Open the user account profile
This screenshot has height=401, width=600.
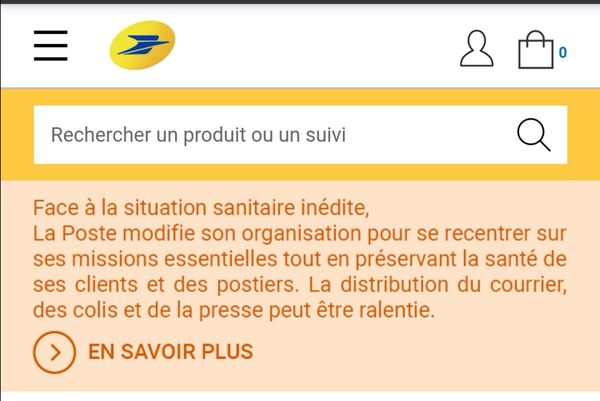(x=476, y=48)
